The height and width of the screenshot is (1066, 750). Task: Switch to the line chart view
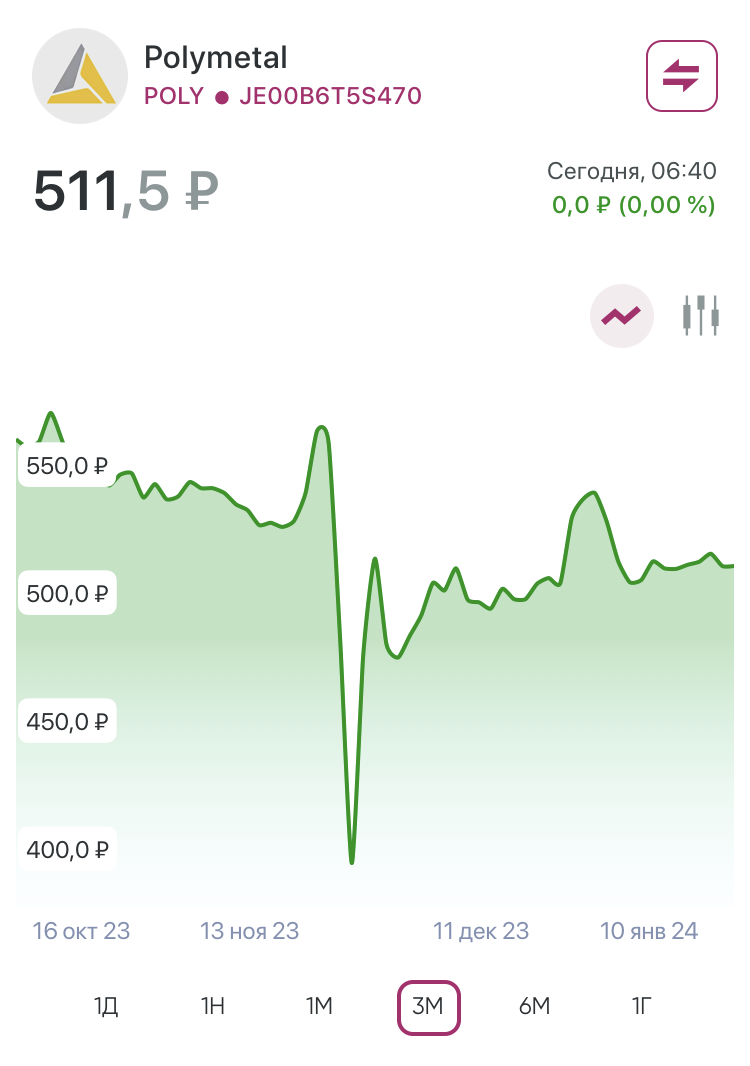(621, 316)
